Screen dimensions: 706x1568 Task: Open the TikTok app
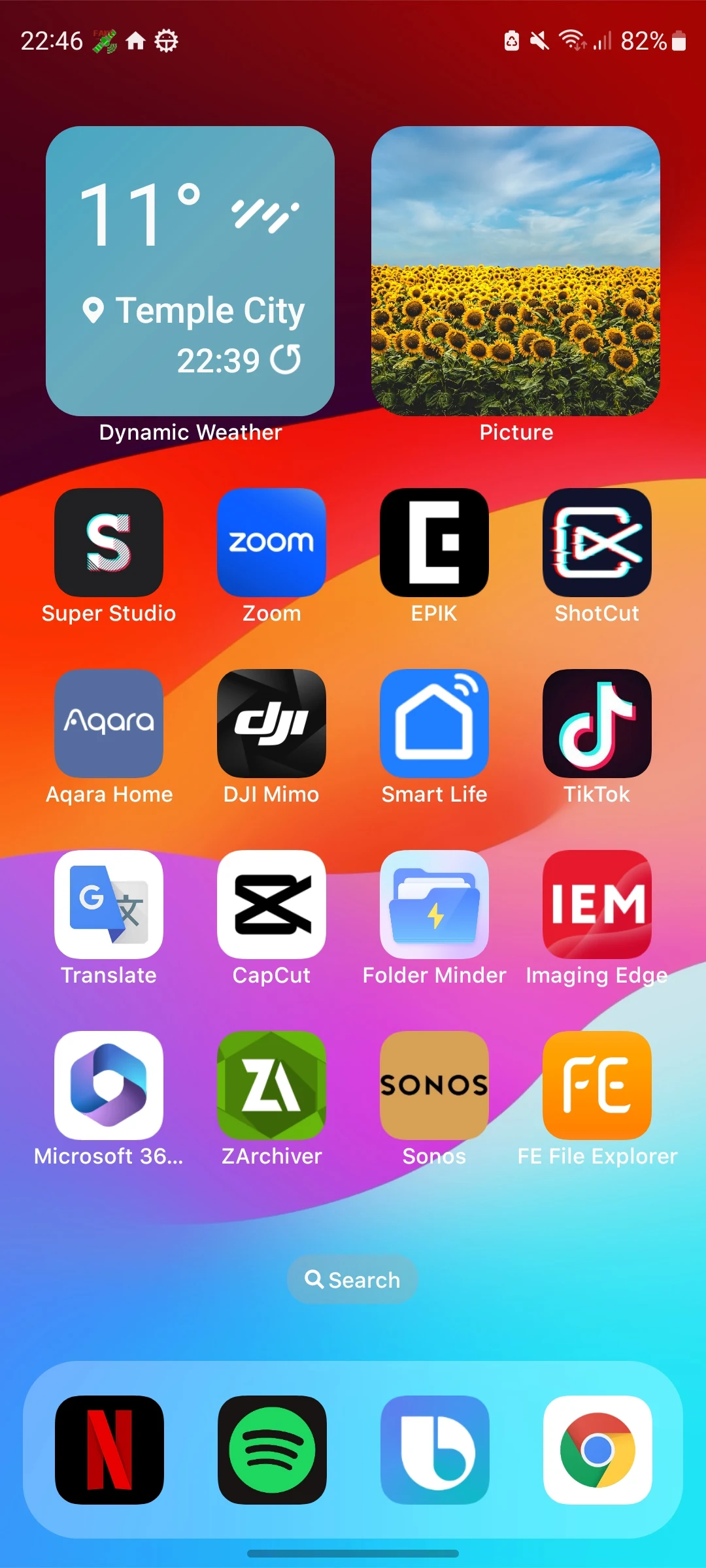[597, 723]
